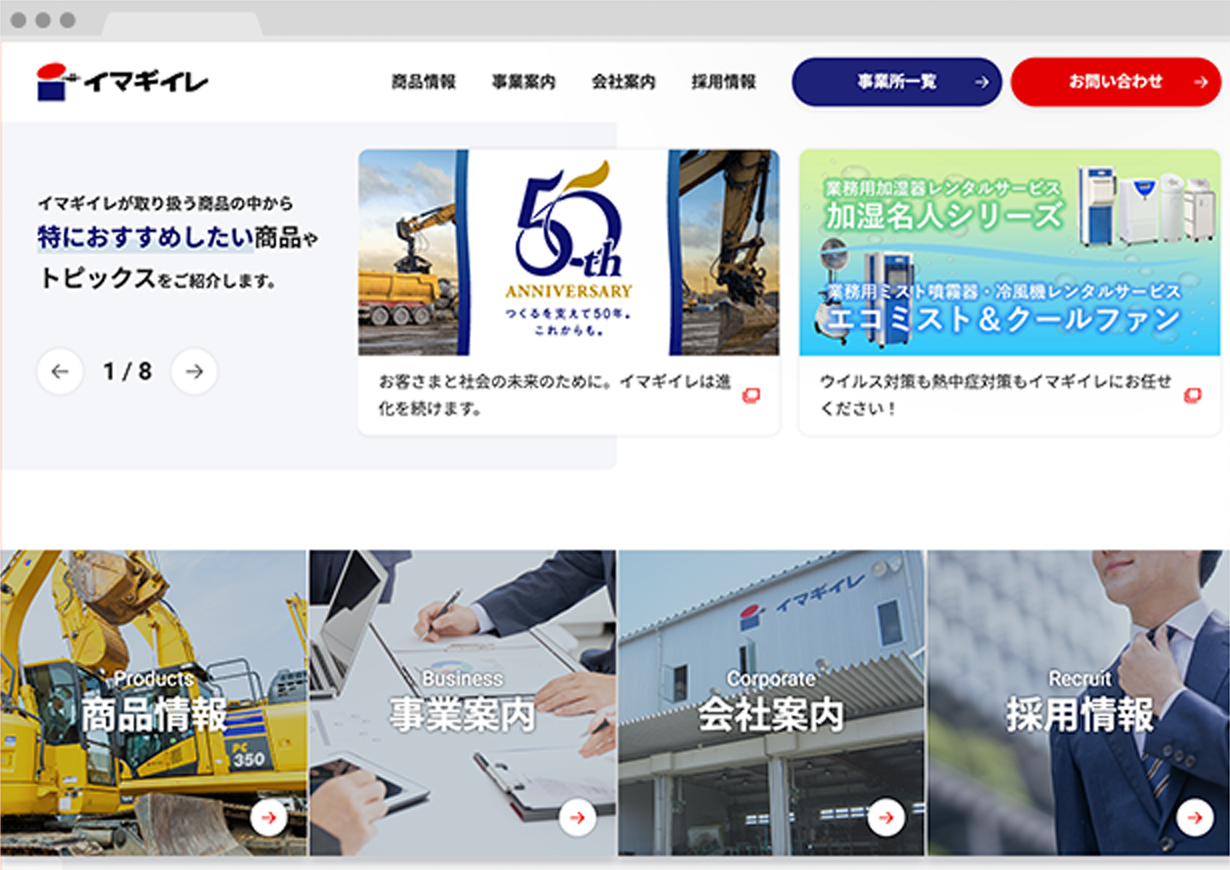1230x870 pixels.
Task: Open the Recruit 採用情報 tile
Action: tap(1079, 702)
